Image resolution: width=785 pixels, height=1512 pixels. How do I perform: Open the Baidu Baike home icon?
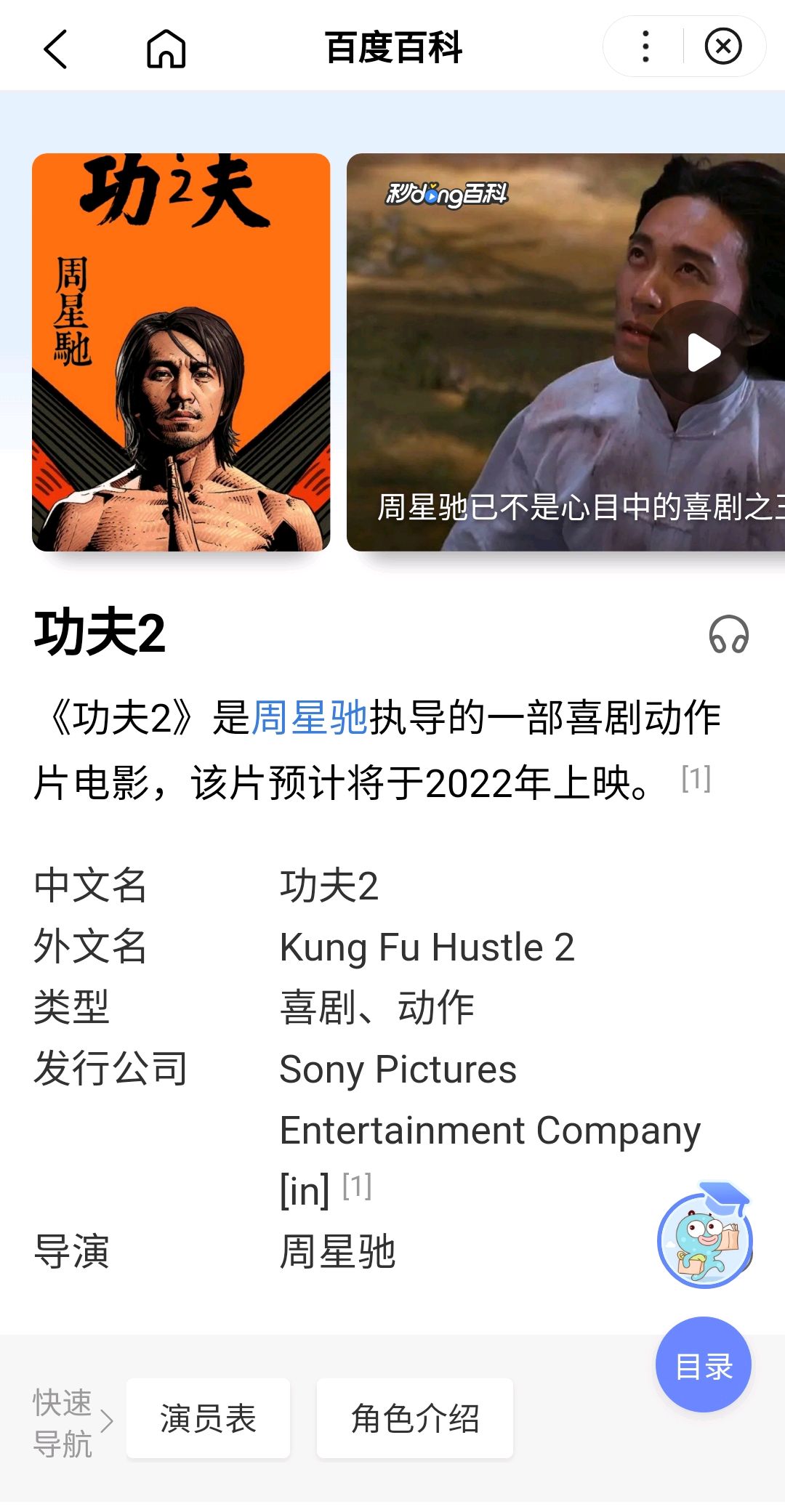pyautogui.click(x=166, y=49)
